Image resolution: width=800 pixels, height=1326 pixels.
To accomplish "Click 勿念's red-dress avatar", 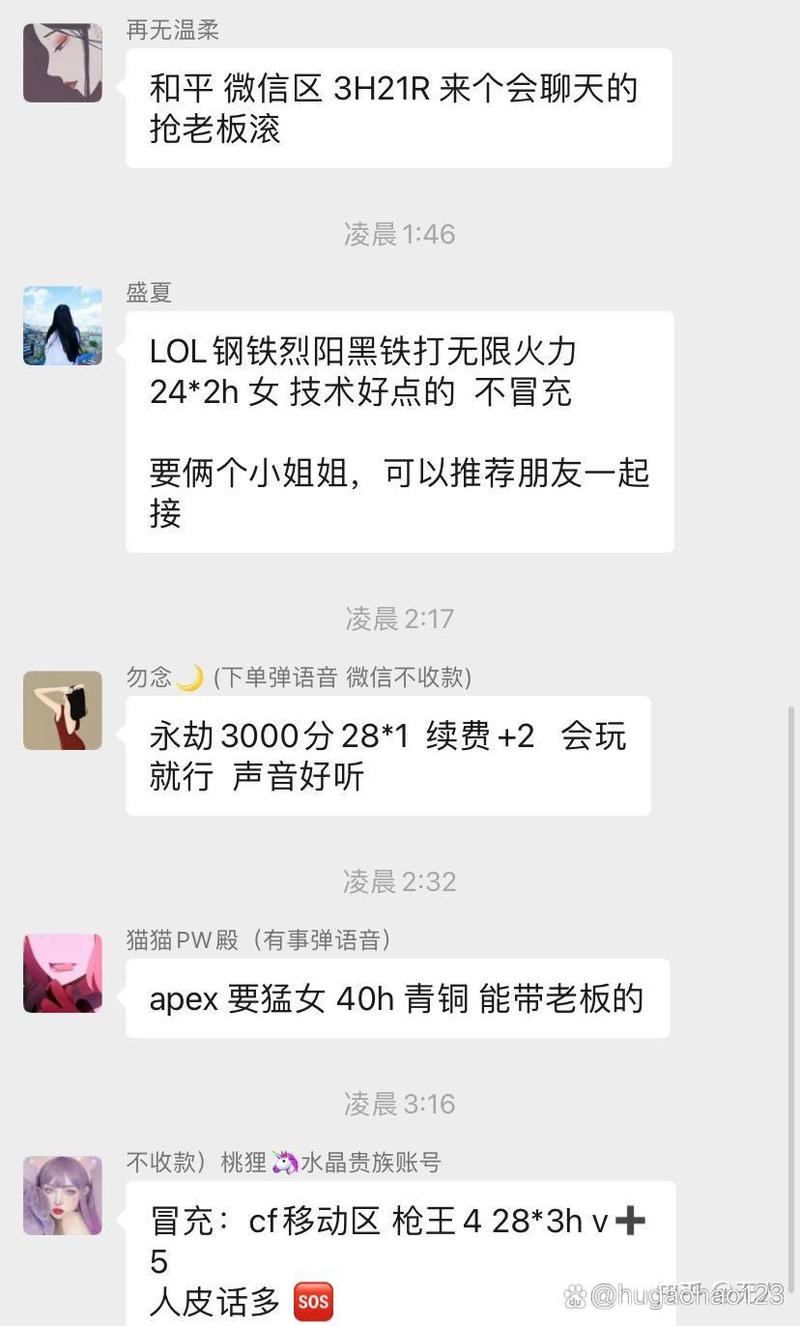I will tap(62, 710).
